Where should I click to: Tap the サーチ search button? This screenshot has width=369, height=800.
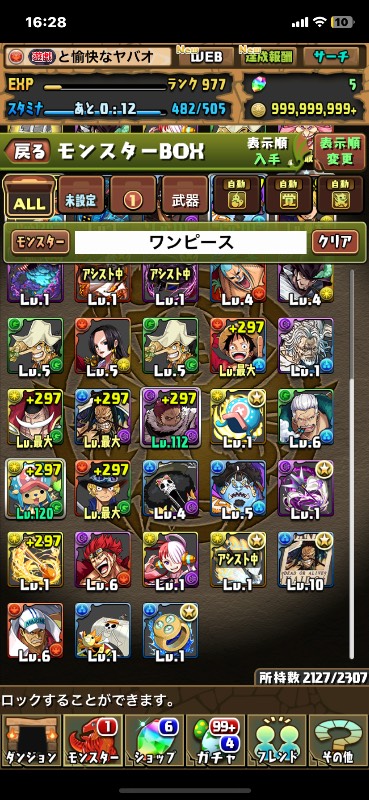[x=334, y=57]
